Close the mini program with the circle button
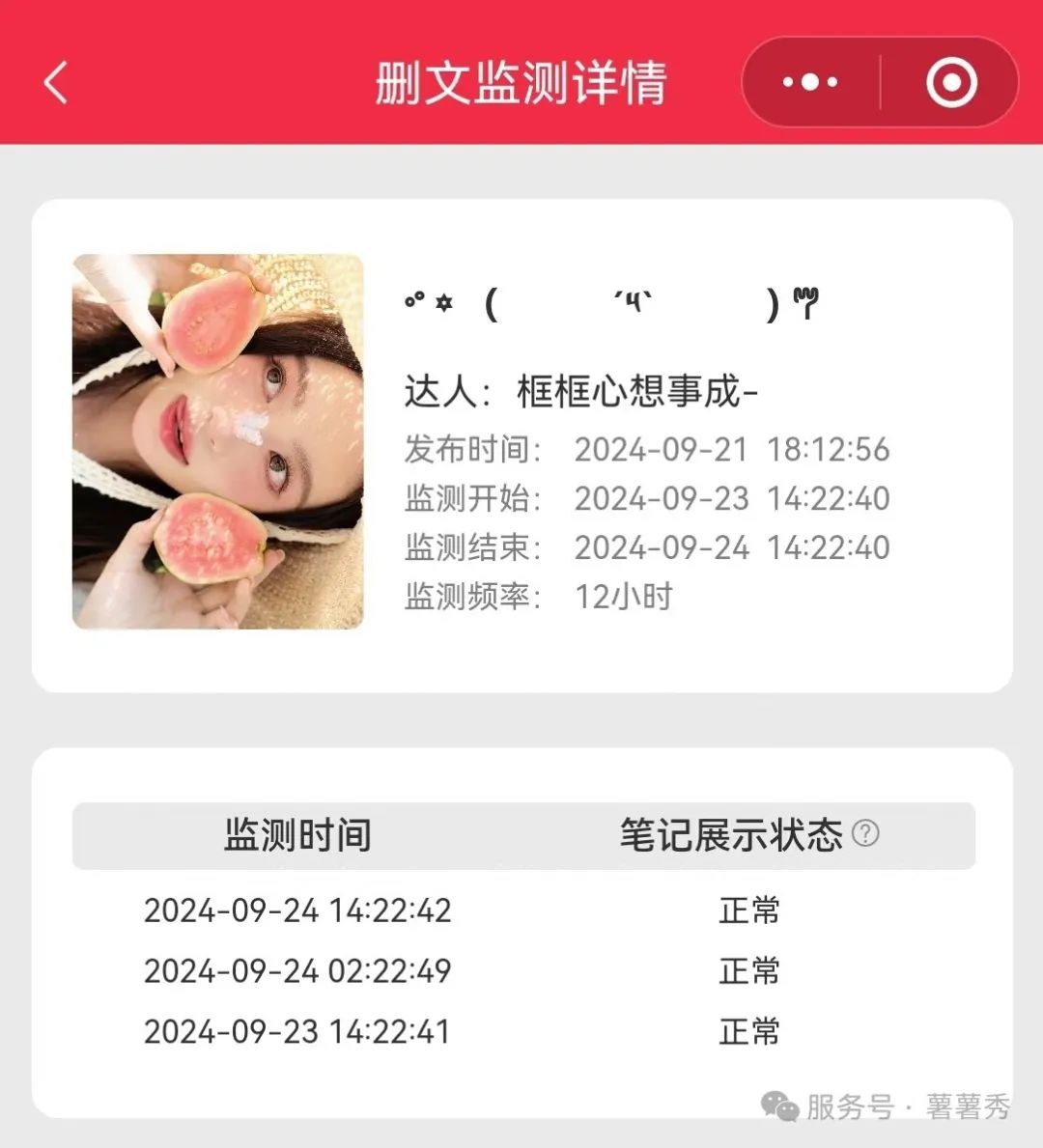Viewport: 1043px width, 1148px height. point(951,82)
